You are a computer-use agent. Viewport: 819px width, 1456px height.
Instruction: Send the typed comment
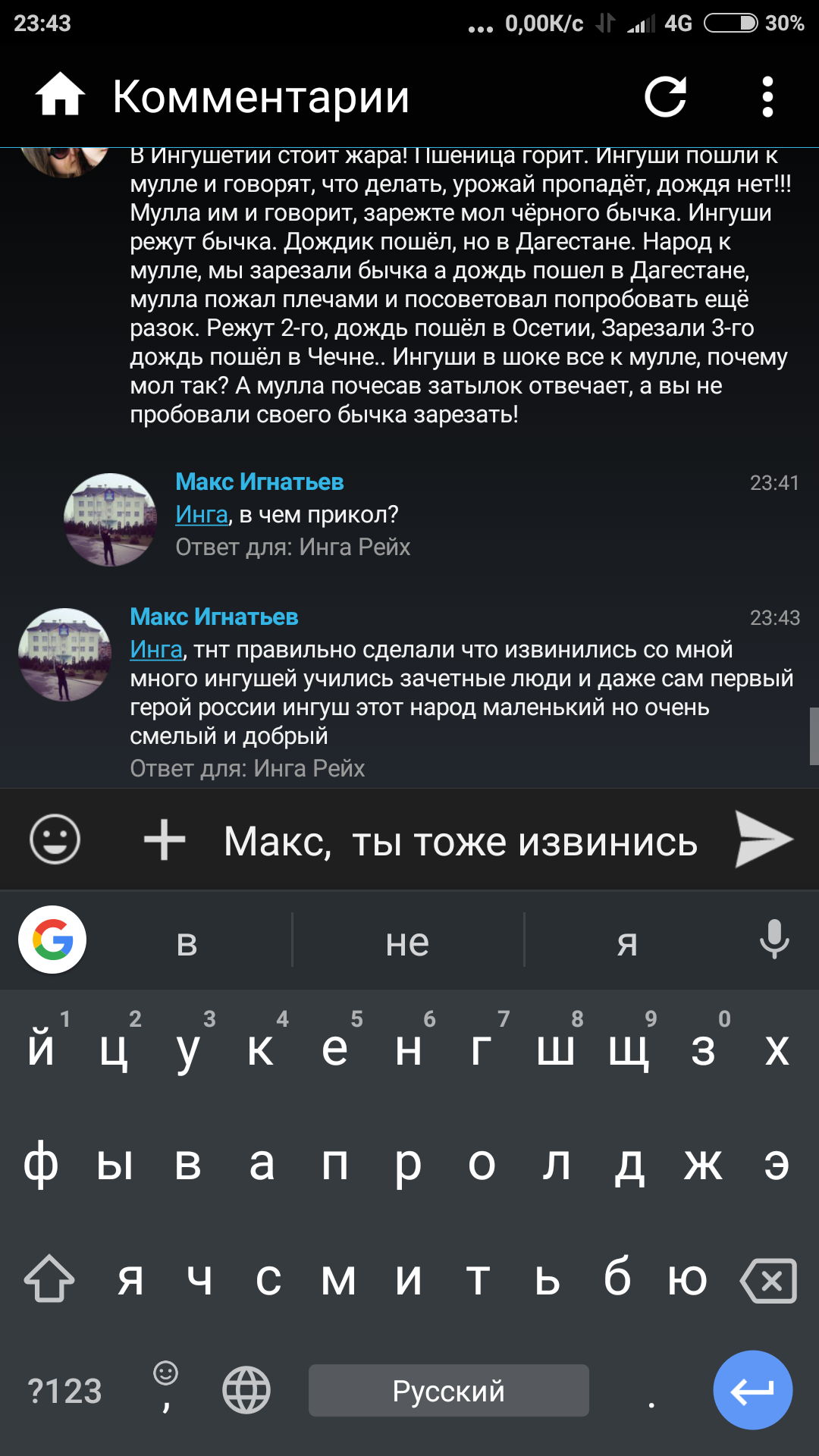(x=763, y=839)
